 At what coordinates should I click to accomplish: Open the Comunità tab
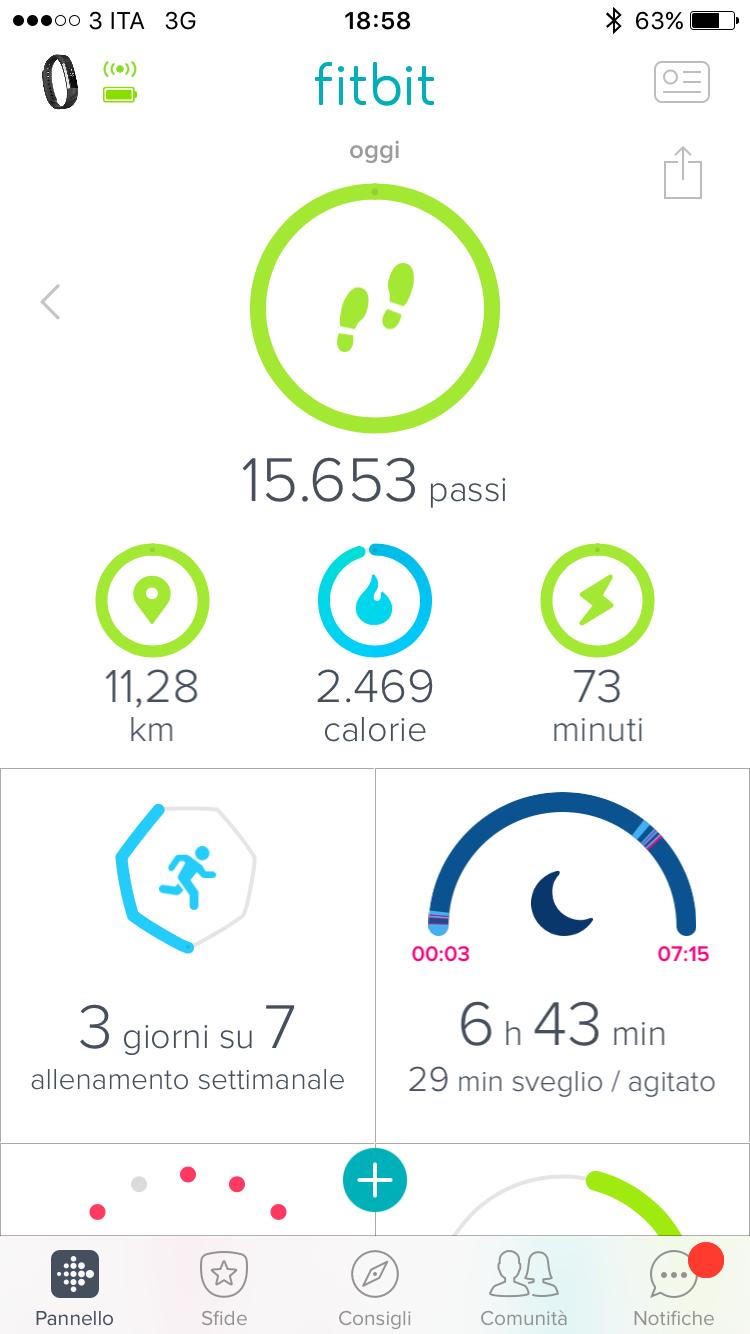(523, 1289)
